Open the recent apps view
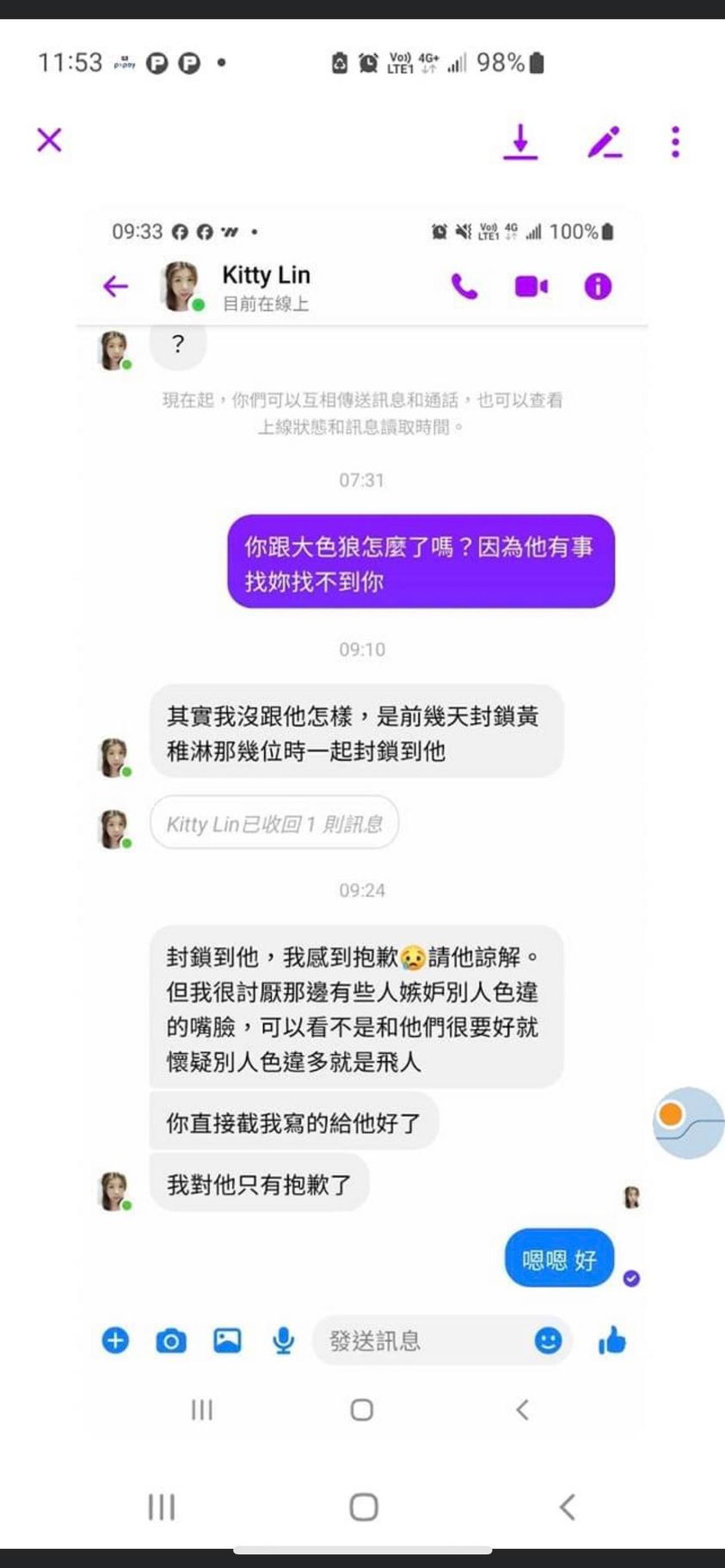The image size is (725, 1568). [x=162, y=1506]
